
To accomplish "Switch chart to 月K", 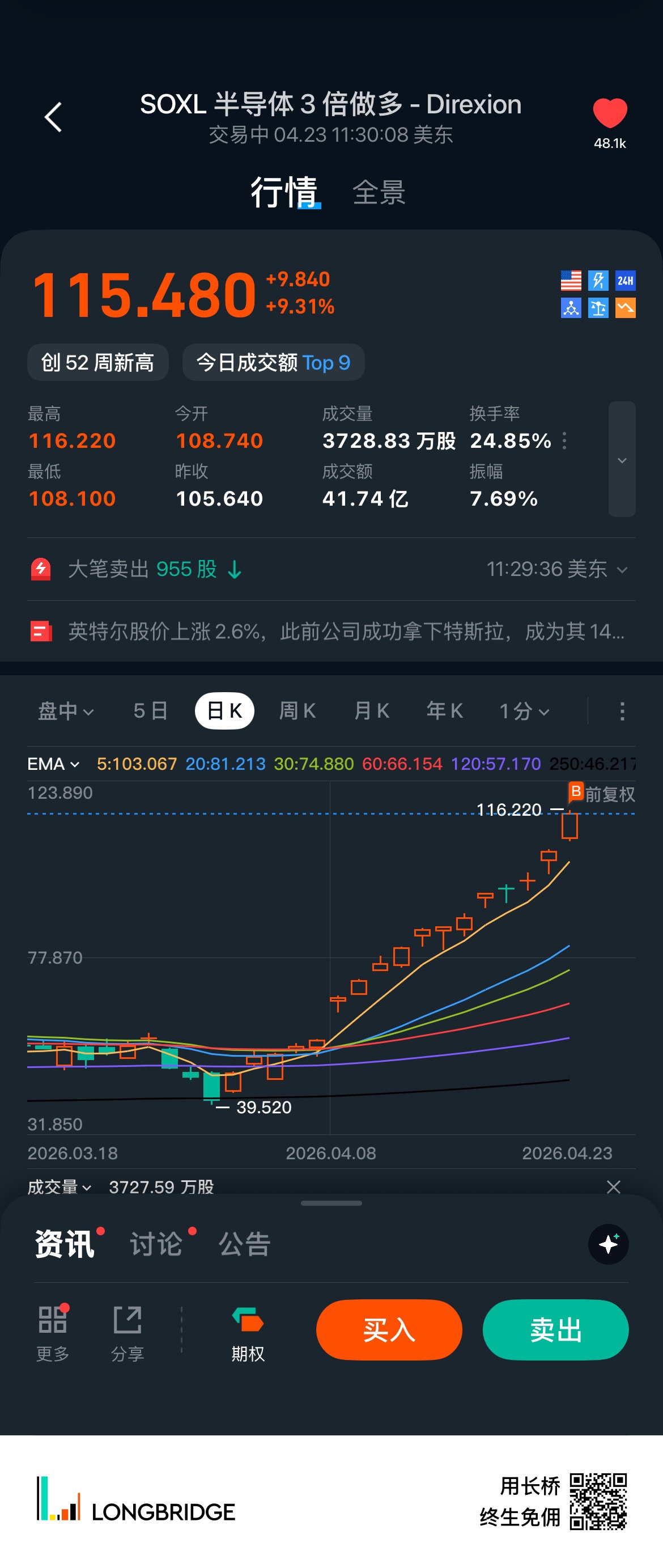I will point(372,710).
